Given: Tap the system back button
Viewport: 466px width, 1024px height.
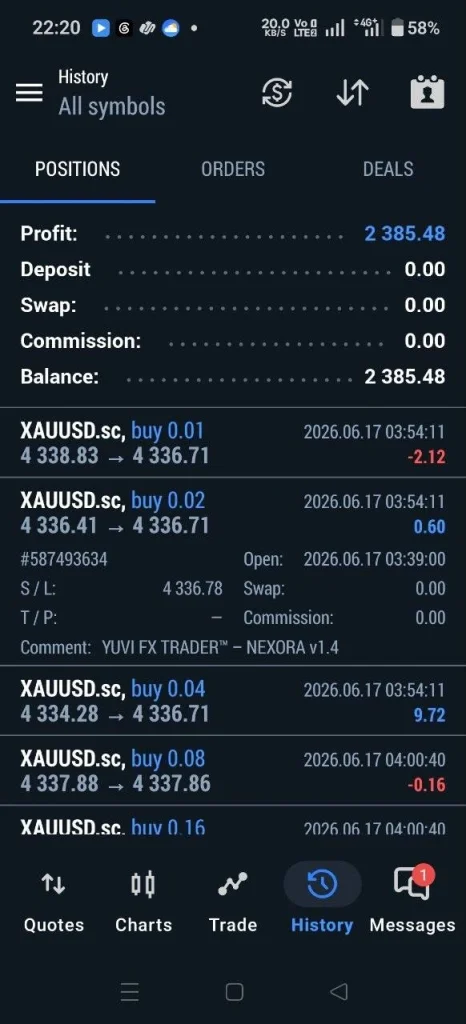Looking at the screenshot, I should pos(338,992).
